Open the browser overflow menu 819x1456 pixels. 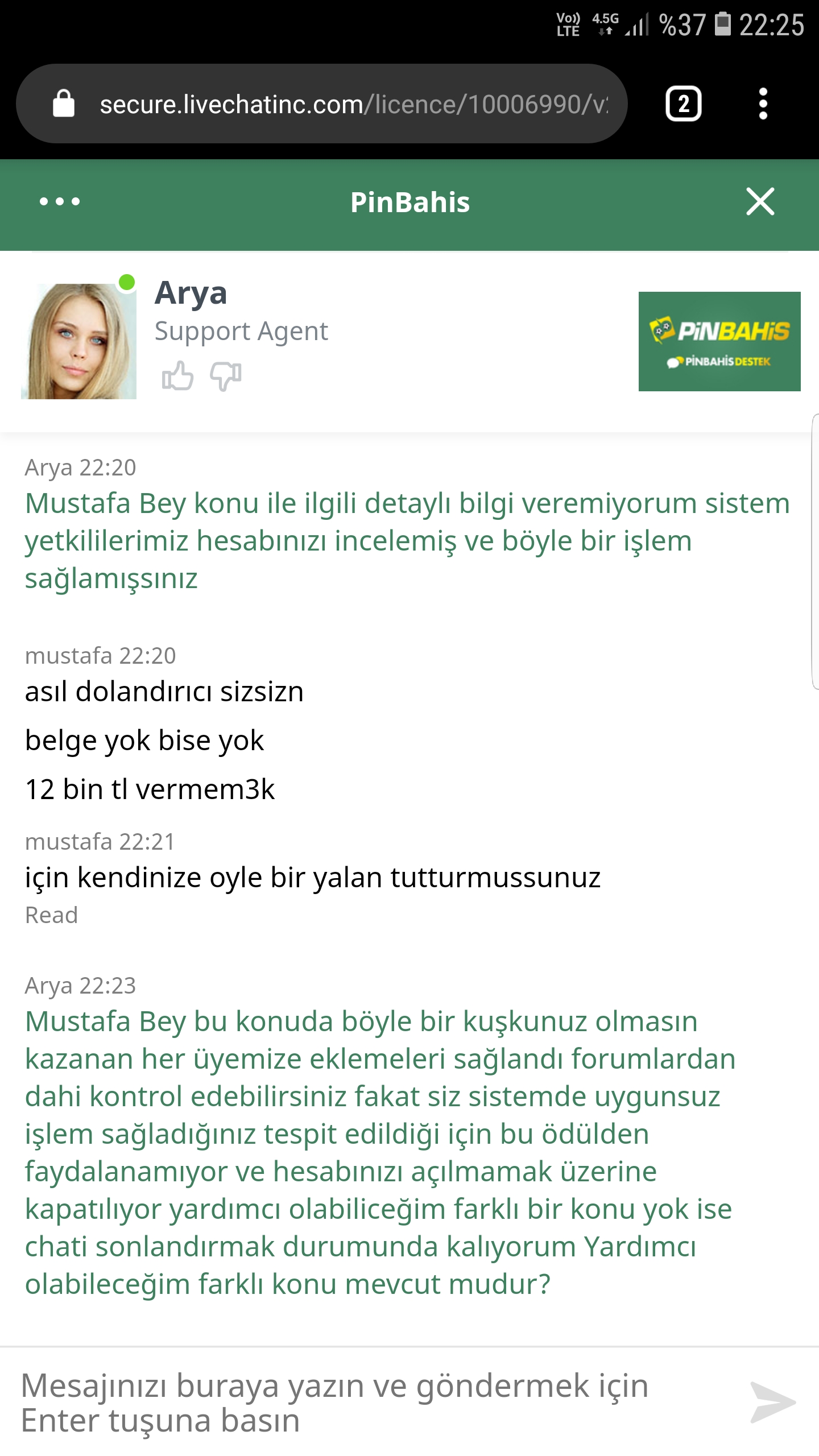click(763, 104)
